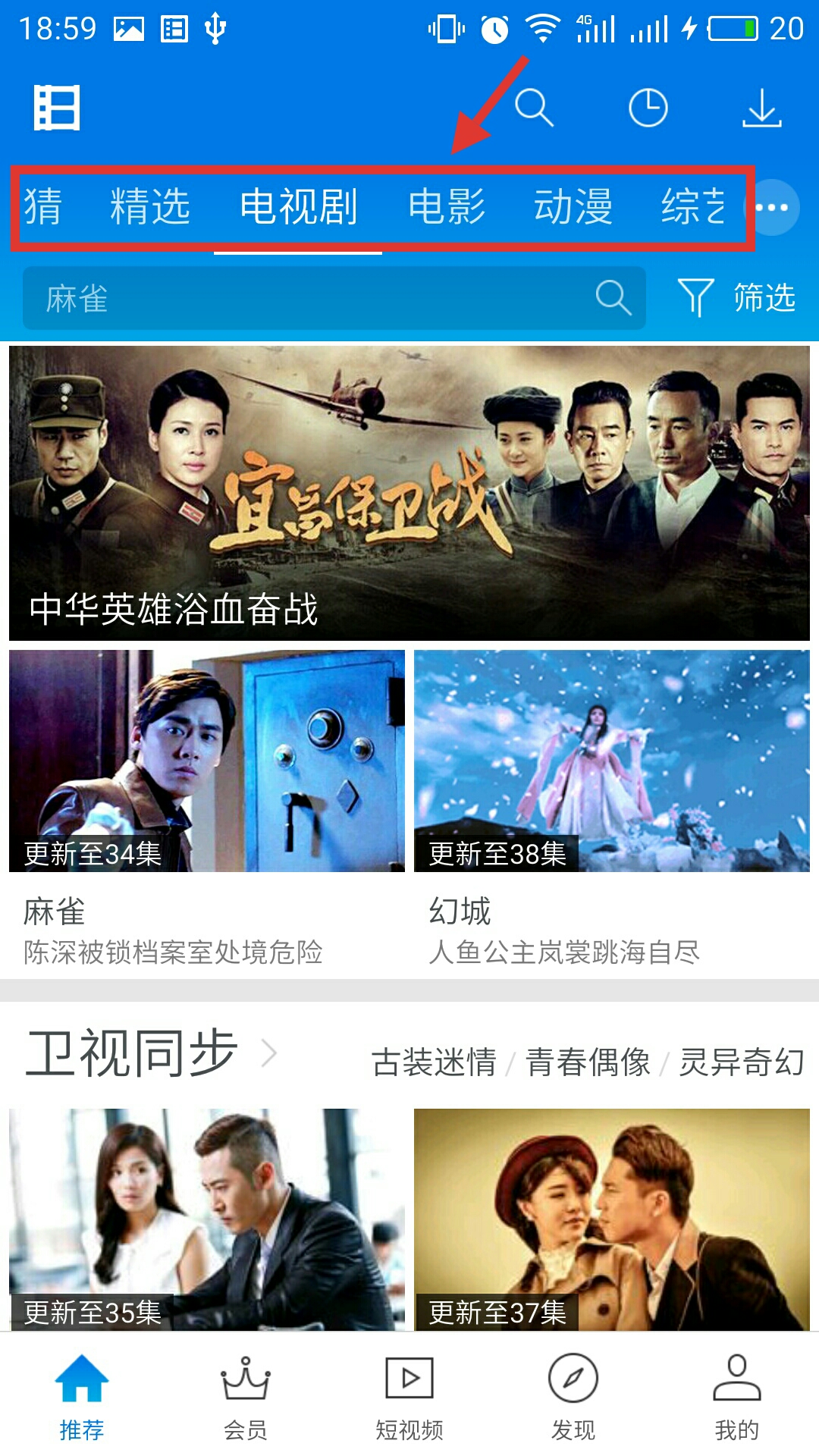Expand more channels with the three-dot button
Screen dimensions: 819x1456
coord(773,207)
